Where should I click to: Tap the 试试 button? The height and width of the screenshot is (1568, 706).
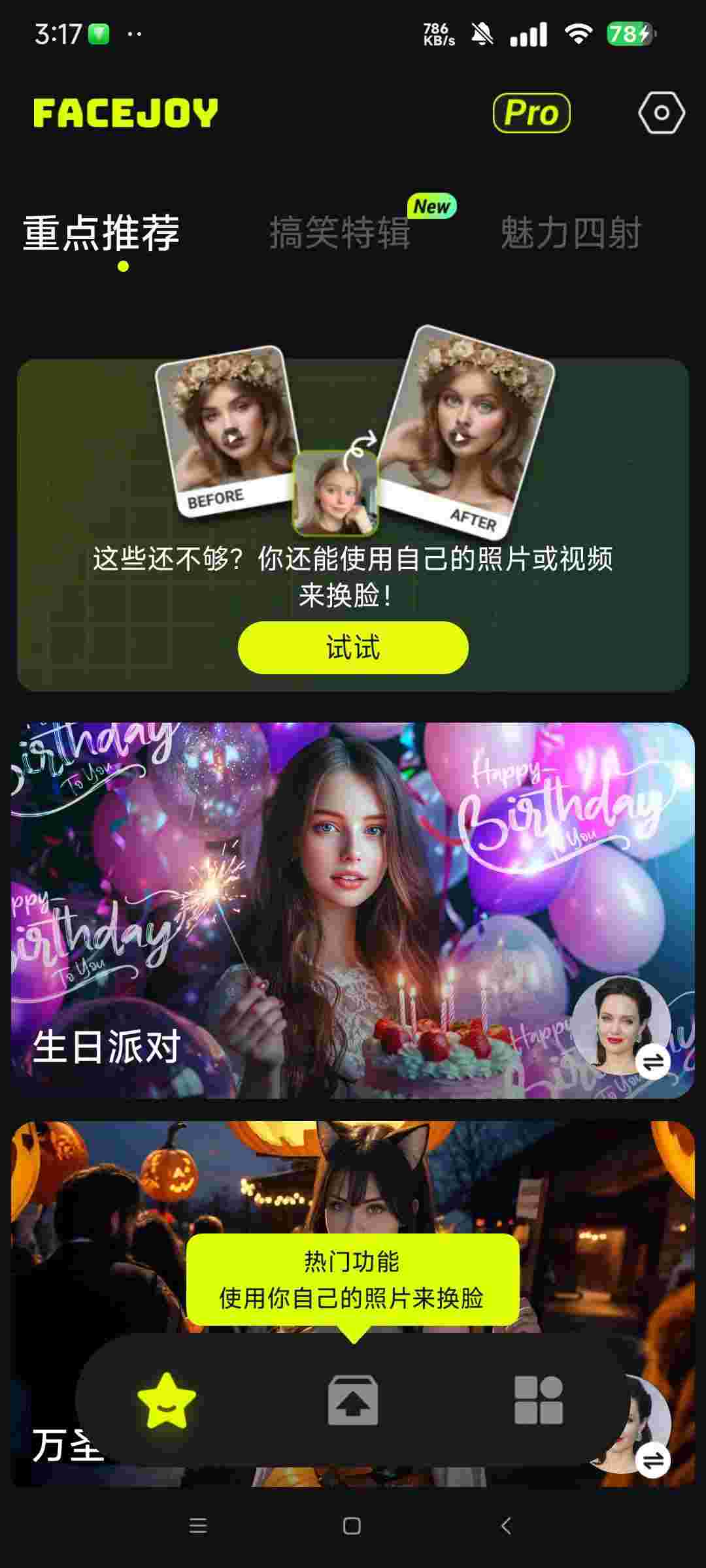(353, 647)
